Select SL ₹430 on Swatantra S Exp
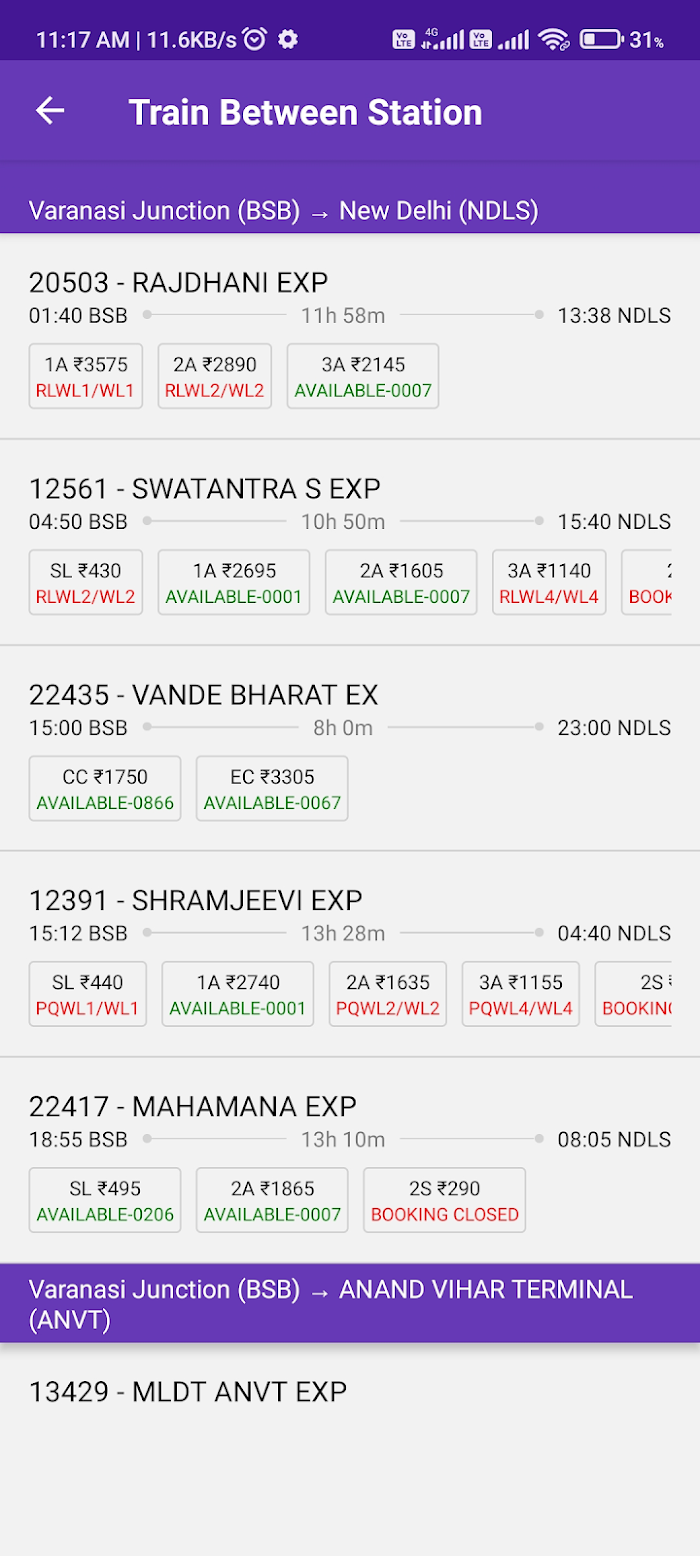 coord(86,582)
